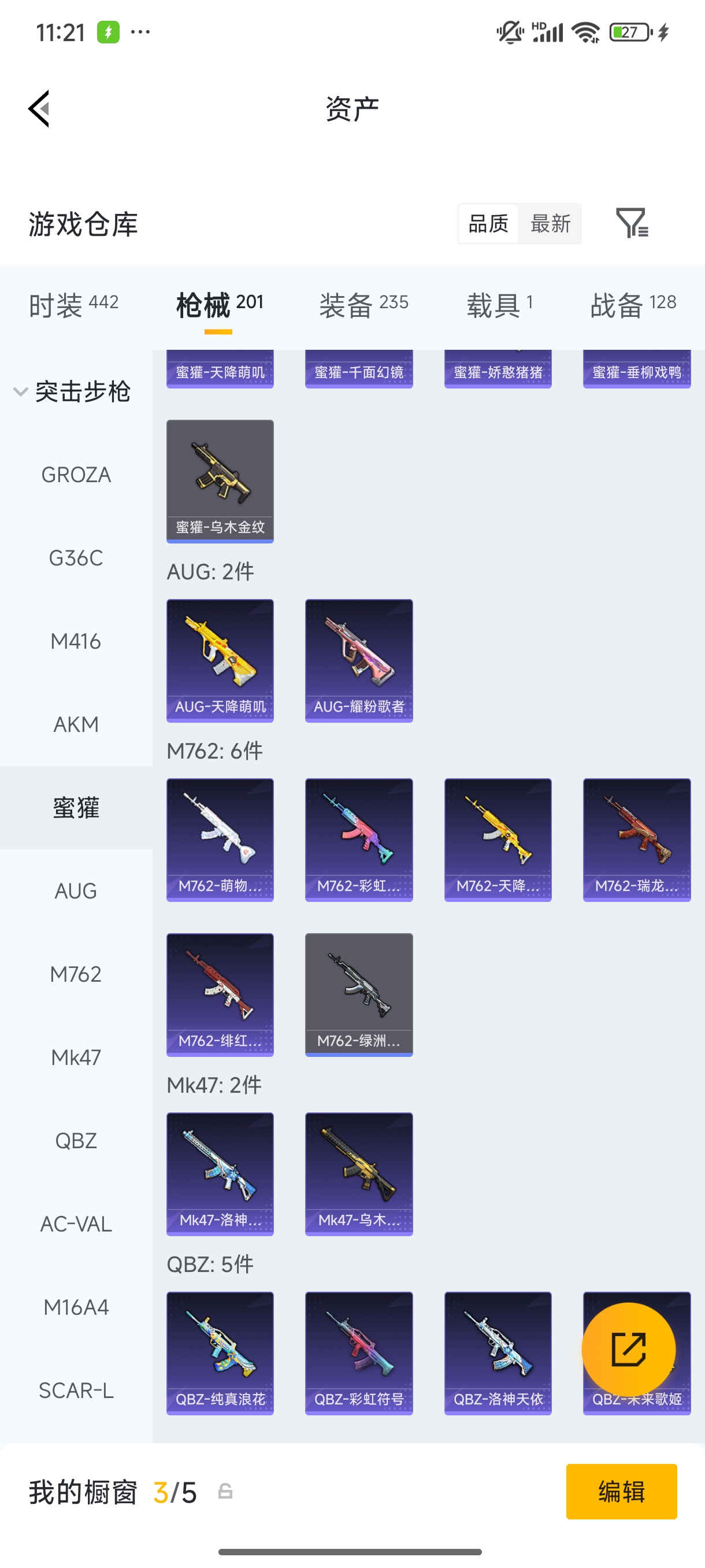Switch to the 战备 tab
Image resolution: width=705 pixels, height=1568 pixels.
(633, 304)
